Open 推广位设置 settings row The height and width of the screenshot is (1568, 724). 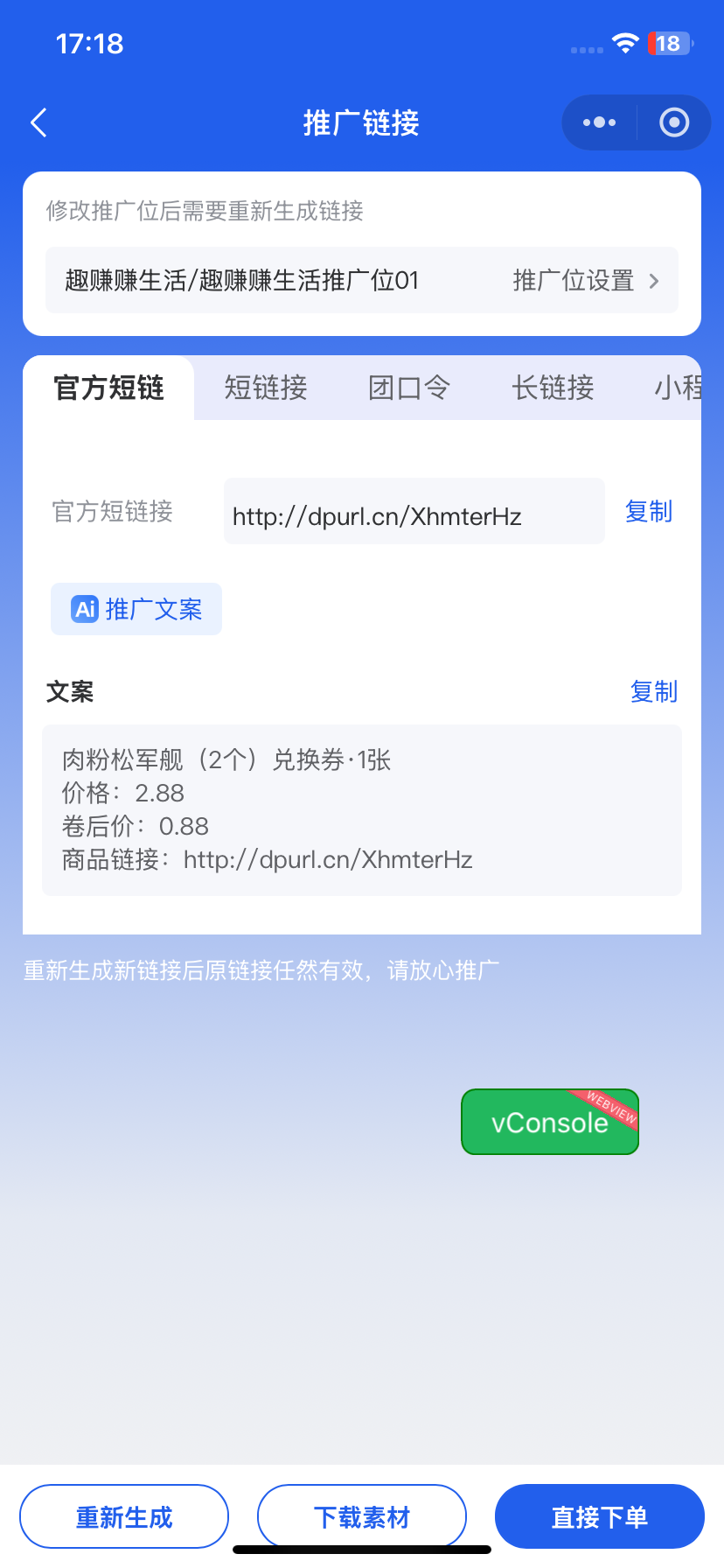[x=585, y=281]
